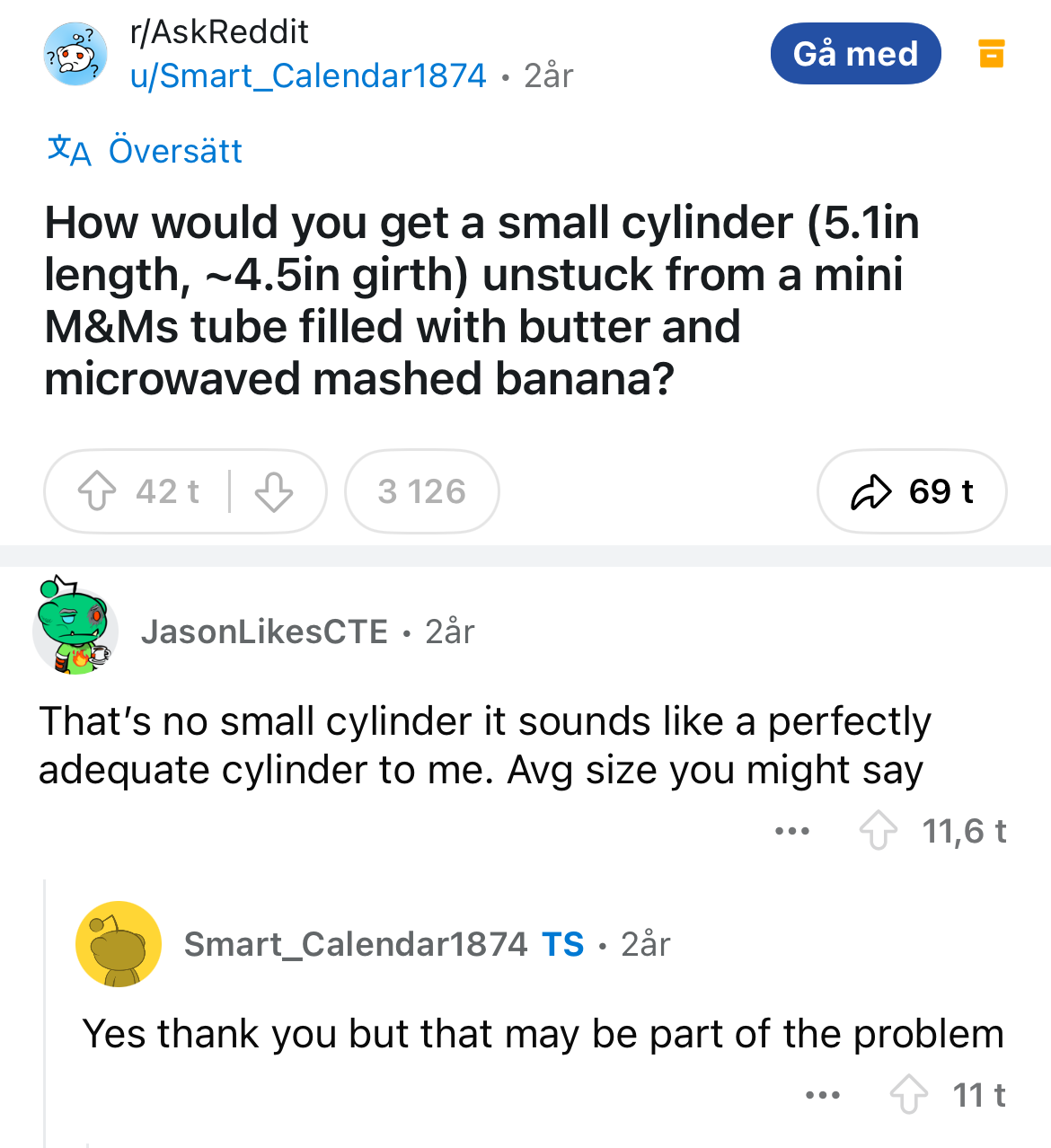Upvote JasonLikesCTE's comment
Screen dimensions: 1051x1148
pyautogui.click(x=882, y=830)
